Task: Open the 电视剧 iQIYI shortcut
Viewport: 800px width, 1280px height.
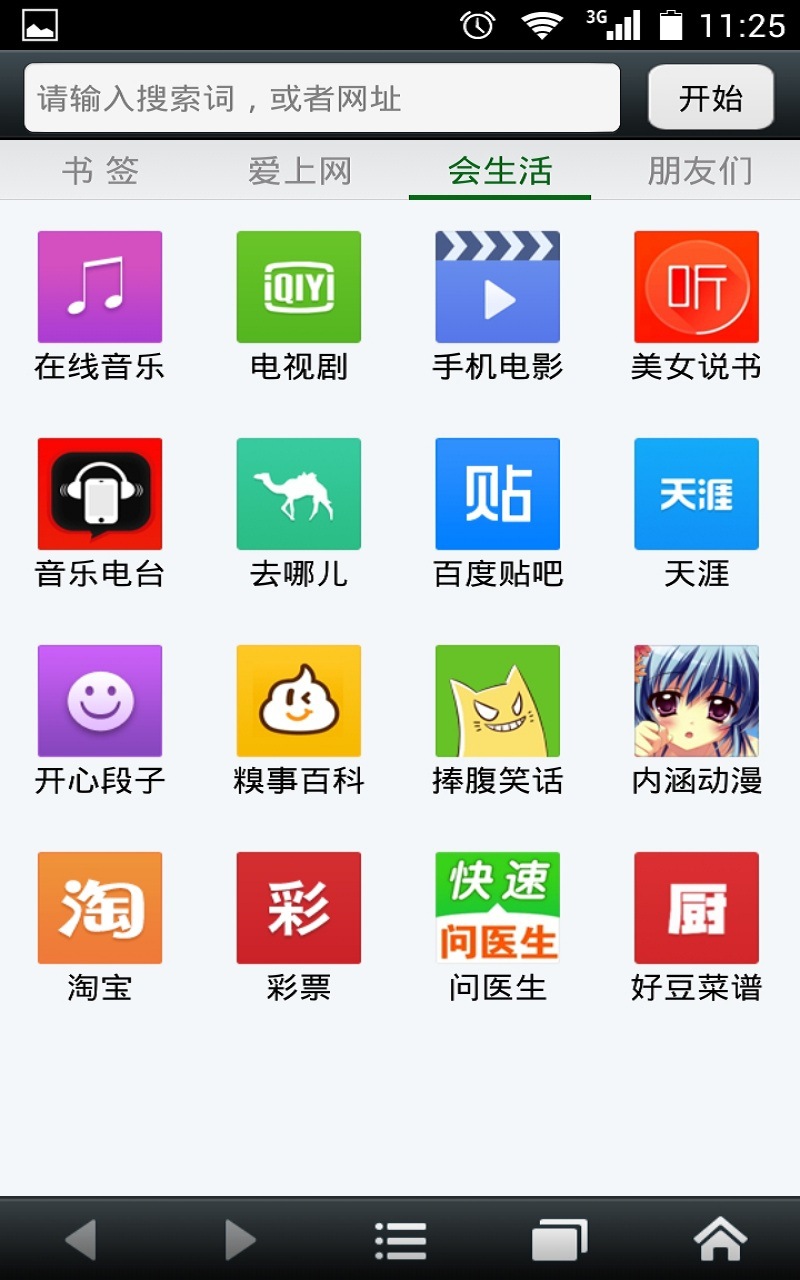Action: (299, 288)
